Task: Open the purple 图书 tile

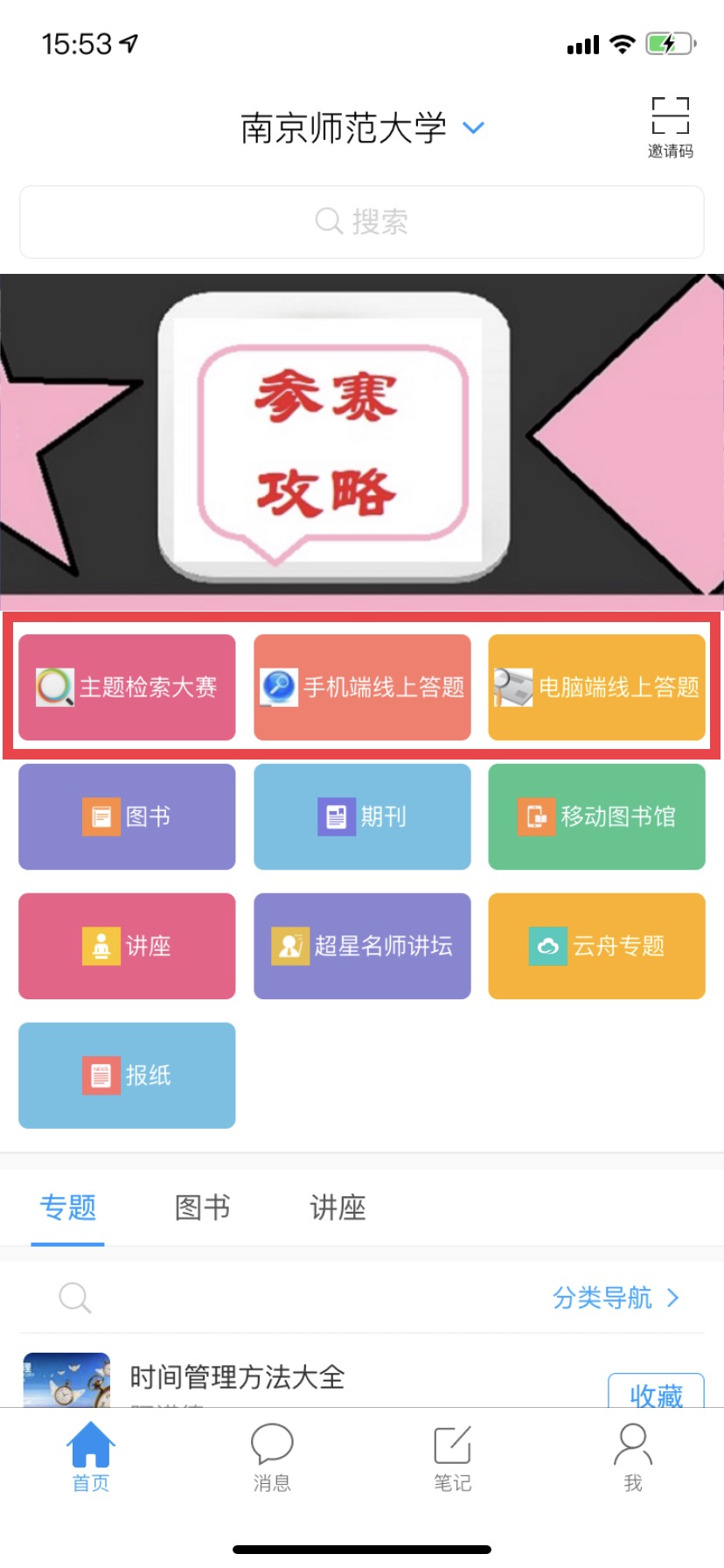Action: [x=128, y=816]
